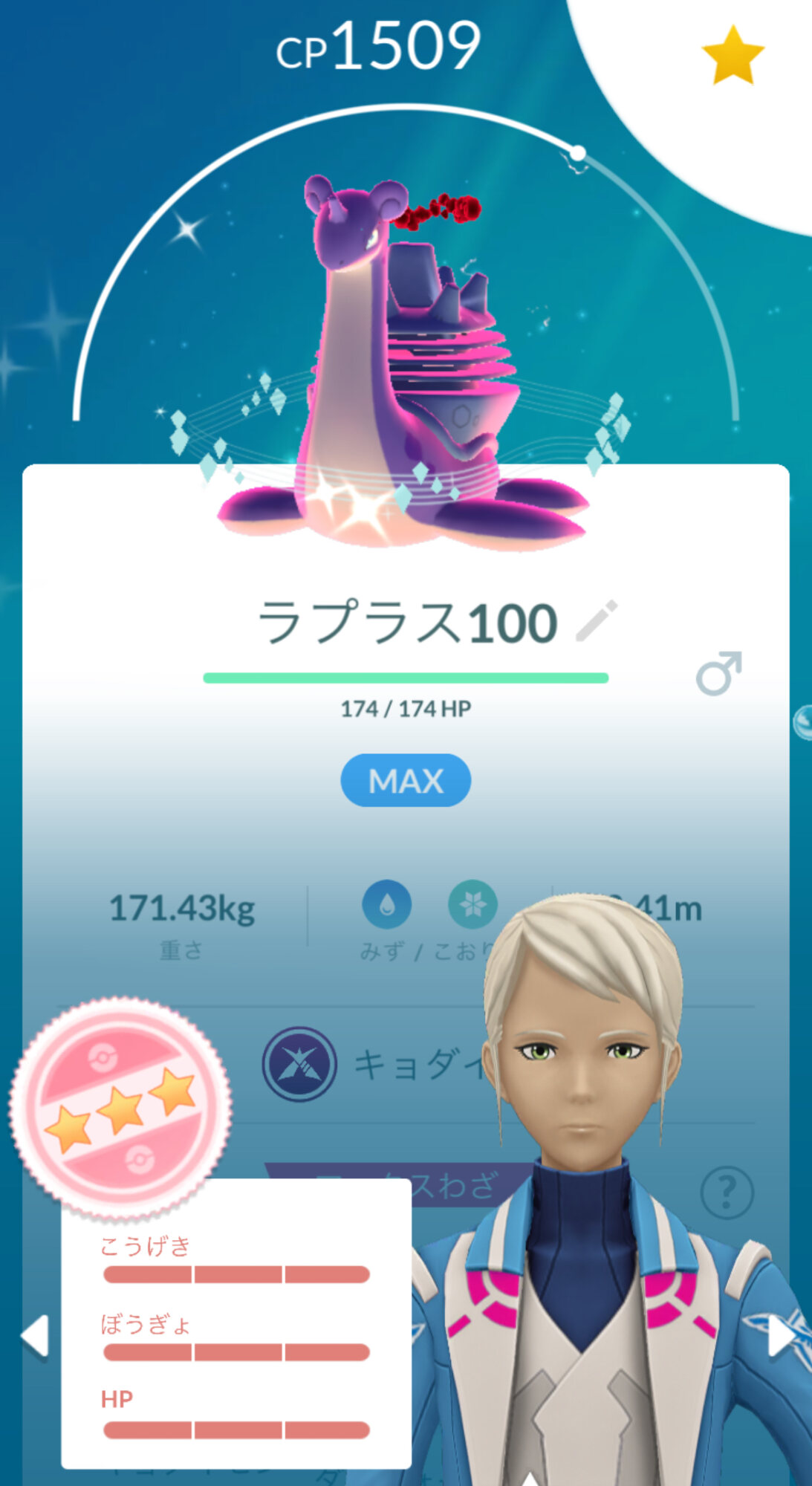
Task: Go to the next Pokémon with the right arrow
Action: click(x=781, y=1335)
